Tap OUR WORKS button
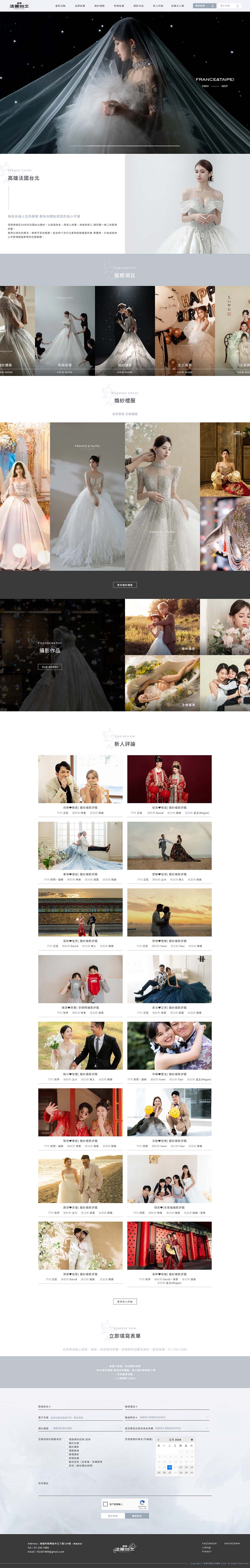This screenshot has width=250, height=1568. [50, 667]
